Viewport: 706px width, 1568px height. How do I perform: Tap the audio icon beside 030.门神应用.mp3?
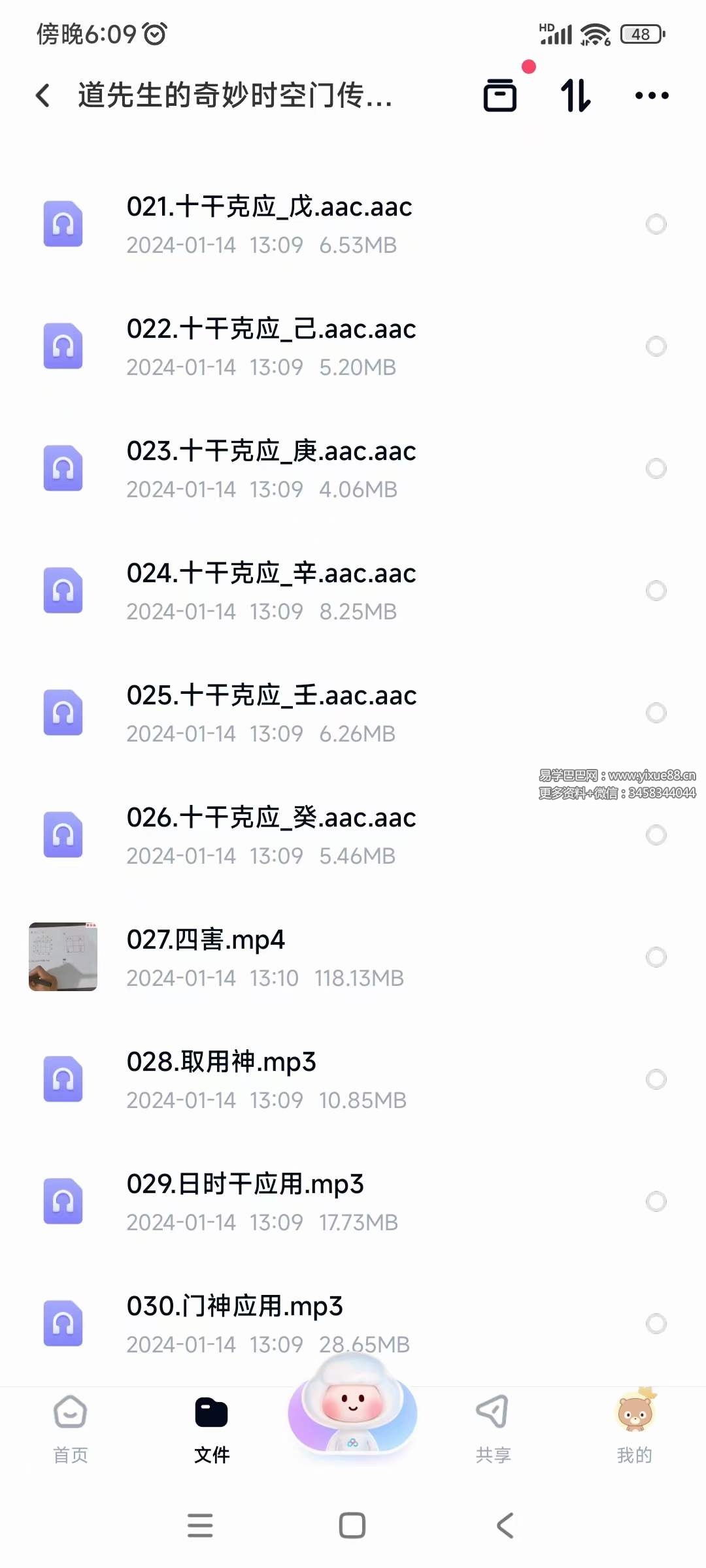tap(63, 1323)
